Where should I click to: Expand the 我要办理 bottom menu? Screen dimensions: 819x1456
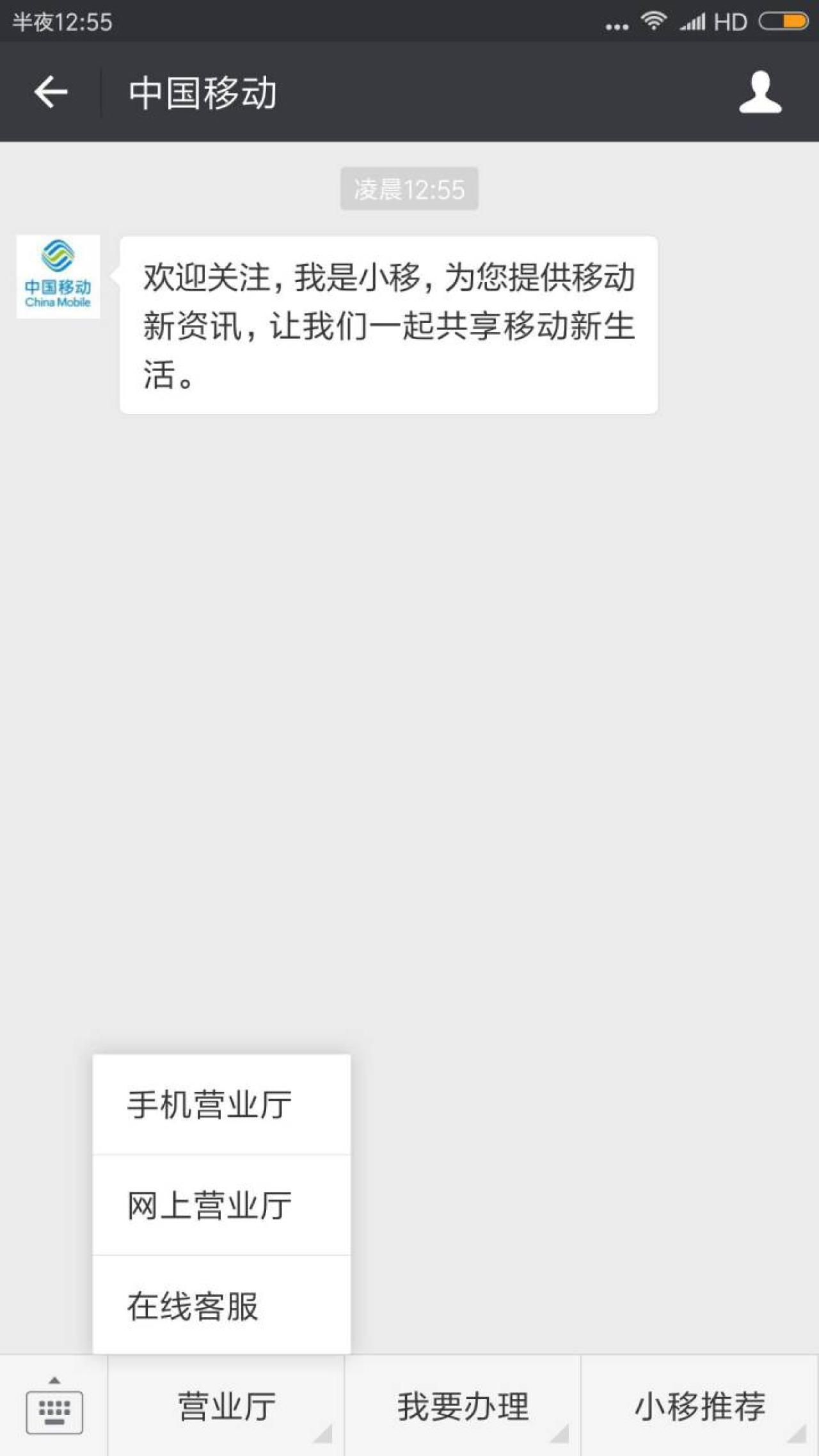463,1407
